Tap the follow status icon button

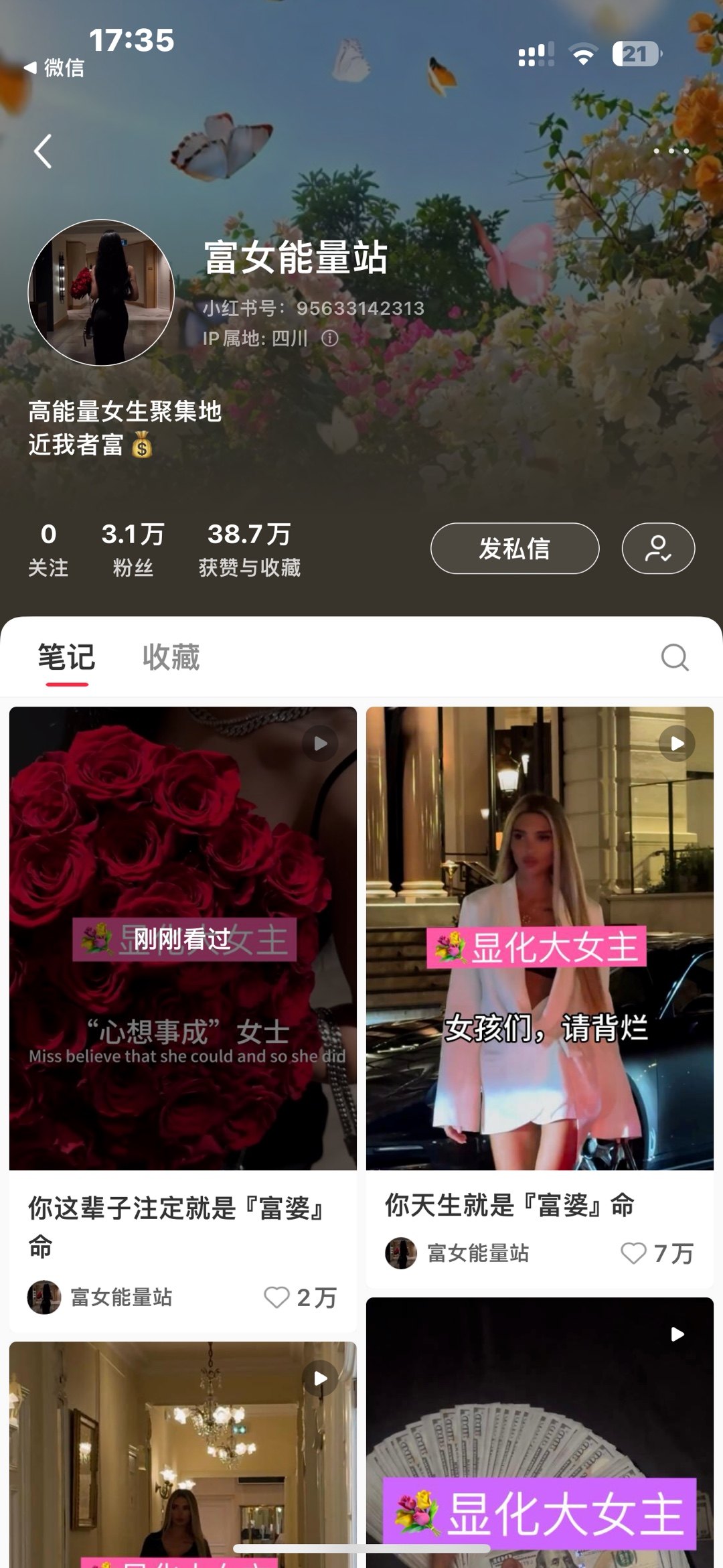(658, 549)
